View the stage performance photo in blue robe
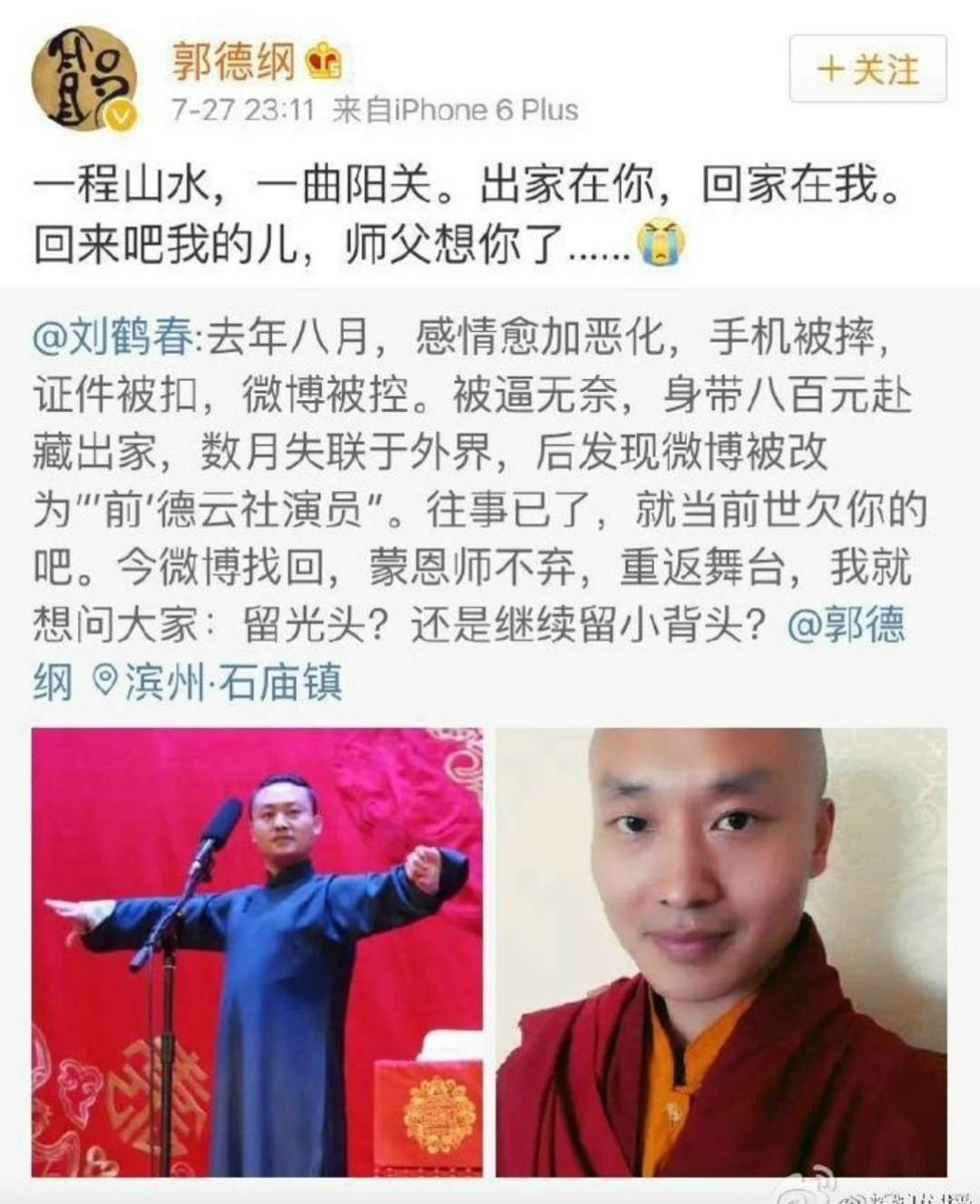Screen dimensions: 980x1204 (x=258, y=952)
